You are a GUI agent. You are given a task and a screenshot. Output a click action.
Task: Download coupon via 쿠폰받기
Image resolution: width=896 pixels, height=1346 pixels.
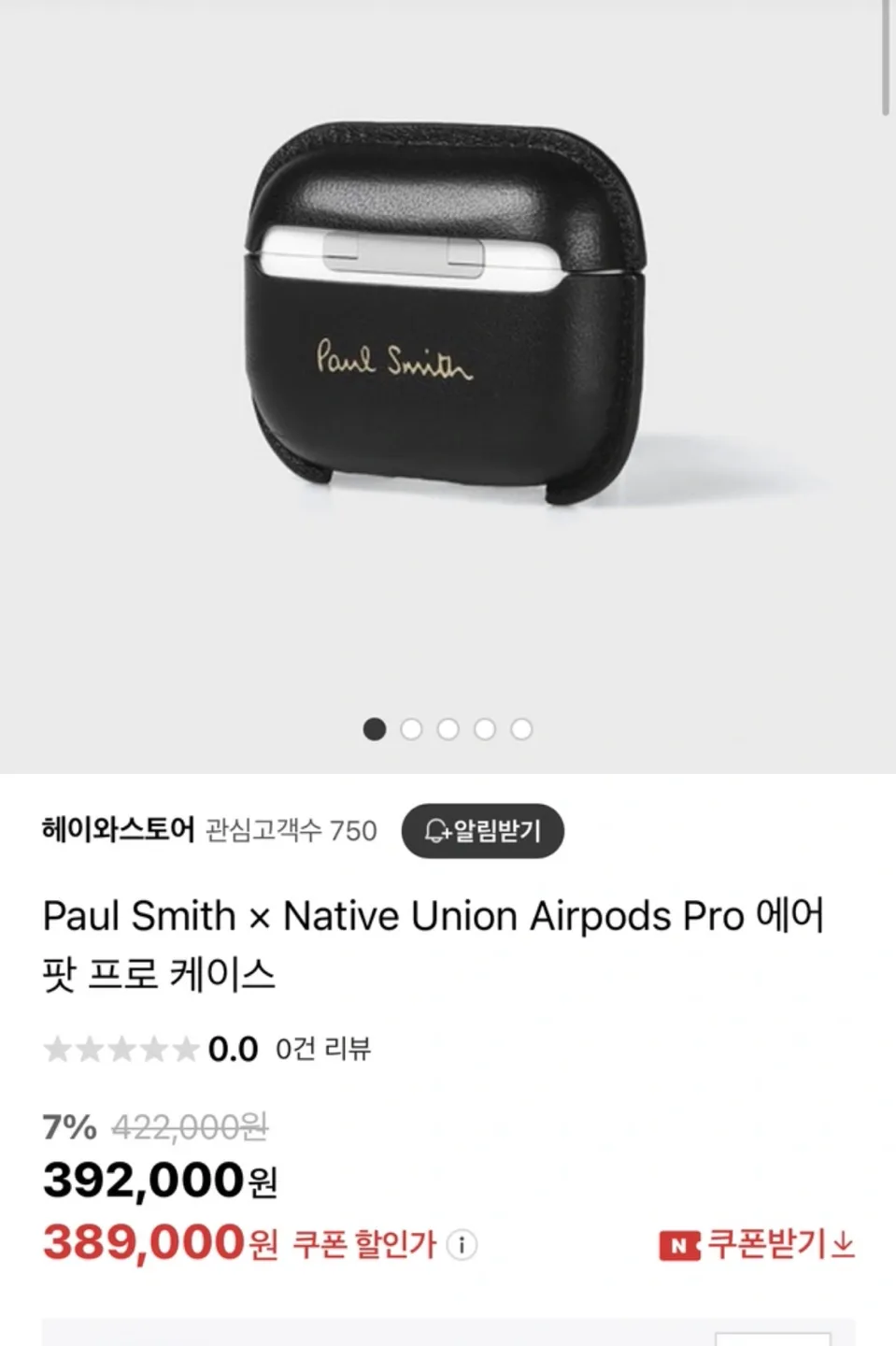(x=757, y=1244)
